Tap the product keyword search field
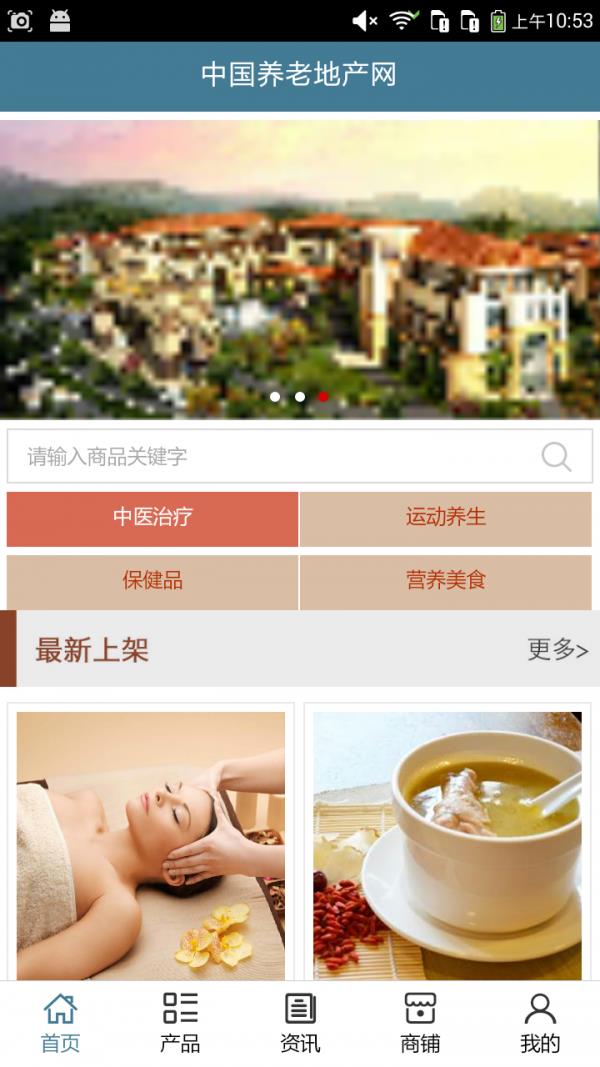This screenshot has width=600, height=1067. (270, 457)
